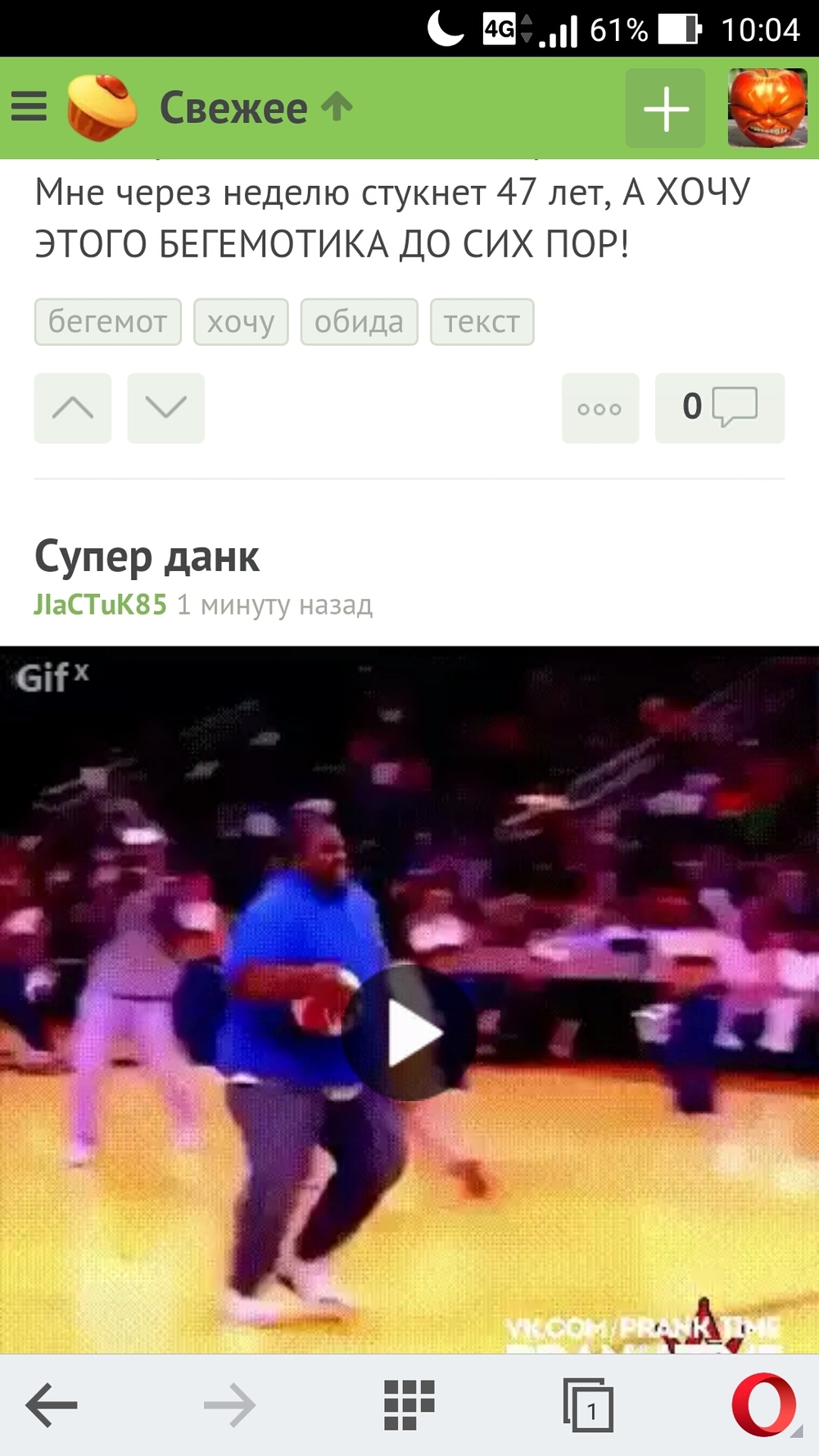Open the Свежее feed selector

click(256, 107)
